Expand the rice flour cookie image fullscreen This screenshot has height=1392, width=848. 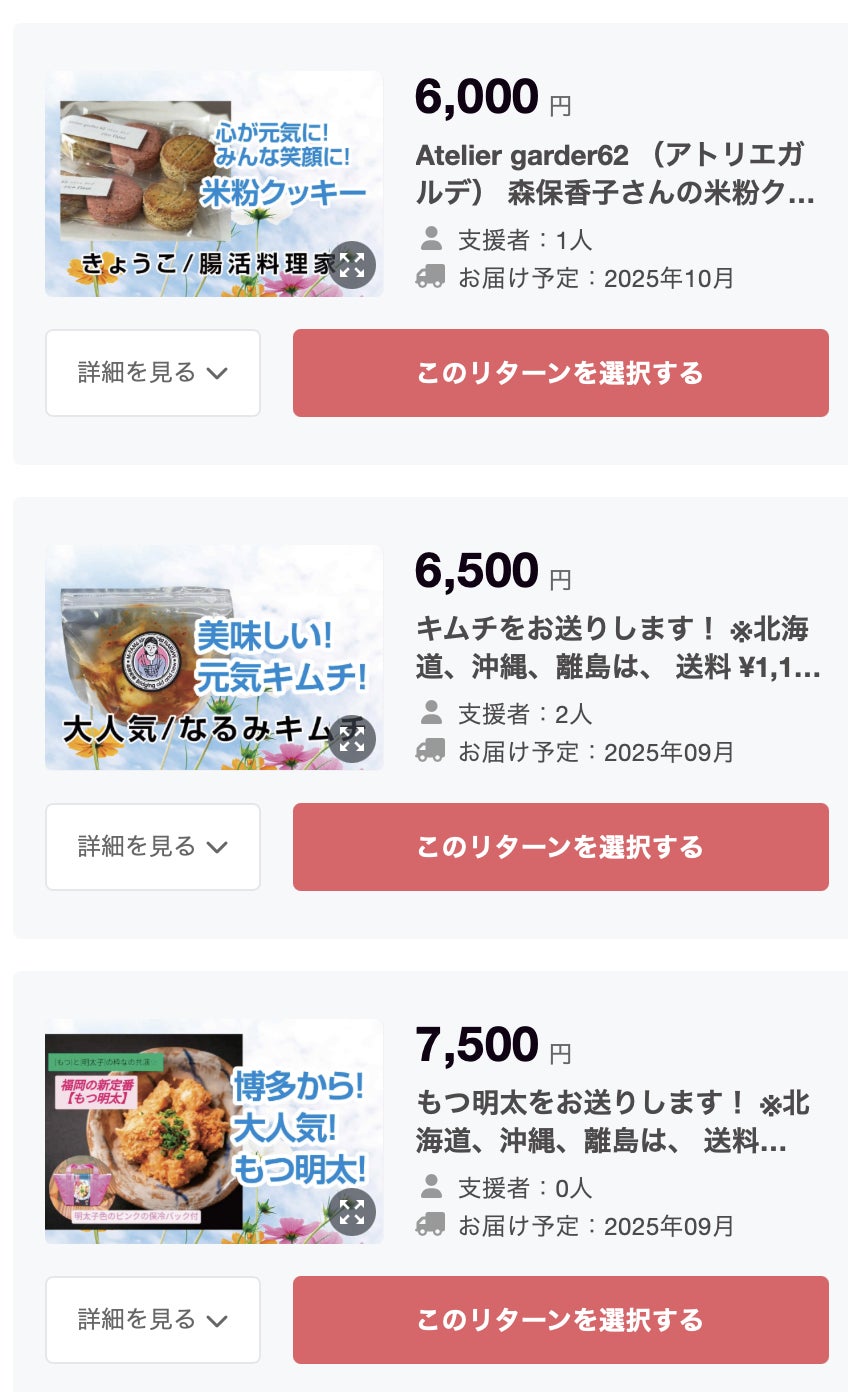click(352, 266)
